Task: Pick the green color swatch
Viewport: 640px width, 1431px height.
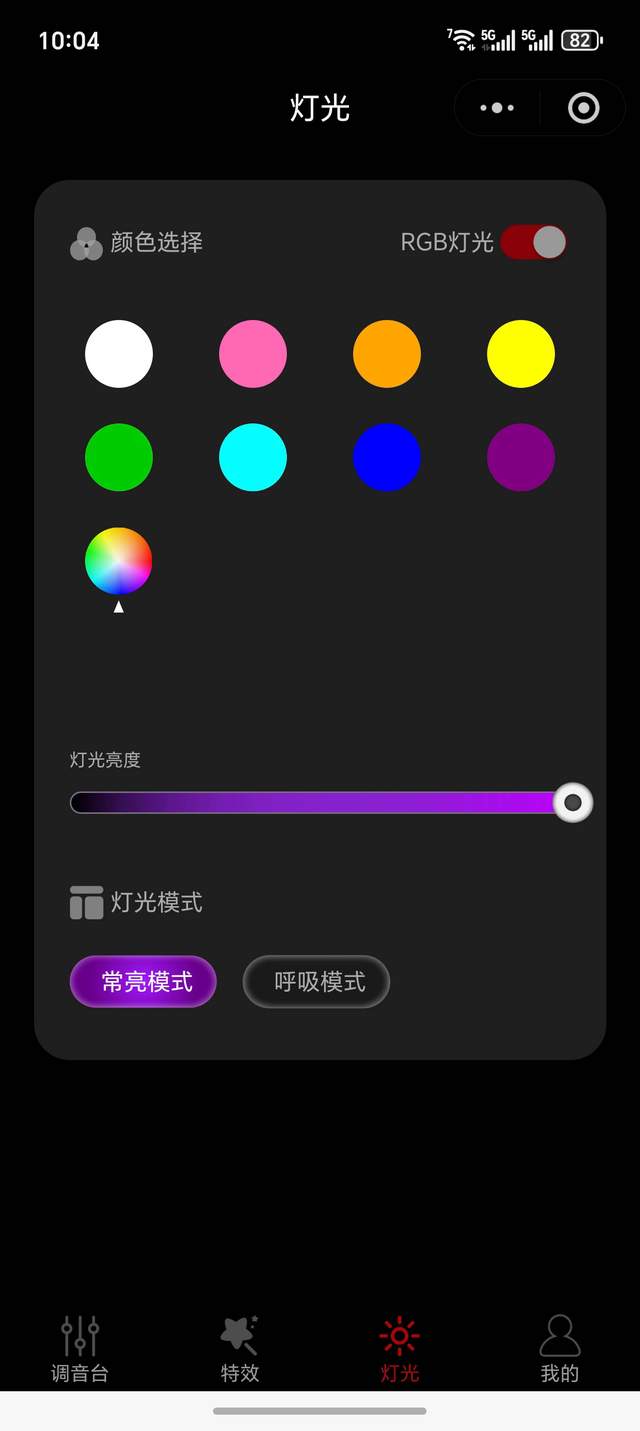Action: pos(119,457)
